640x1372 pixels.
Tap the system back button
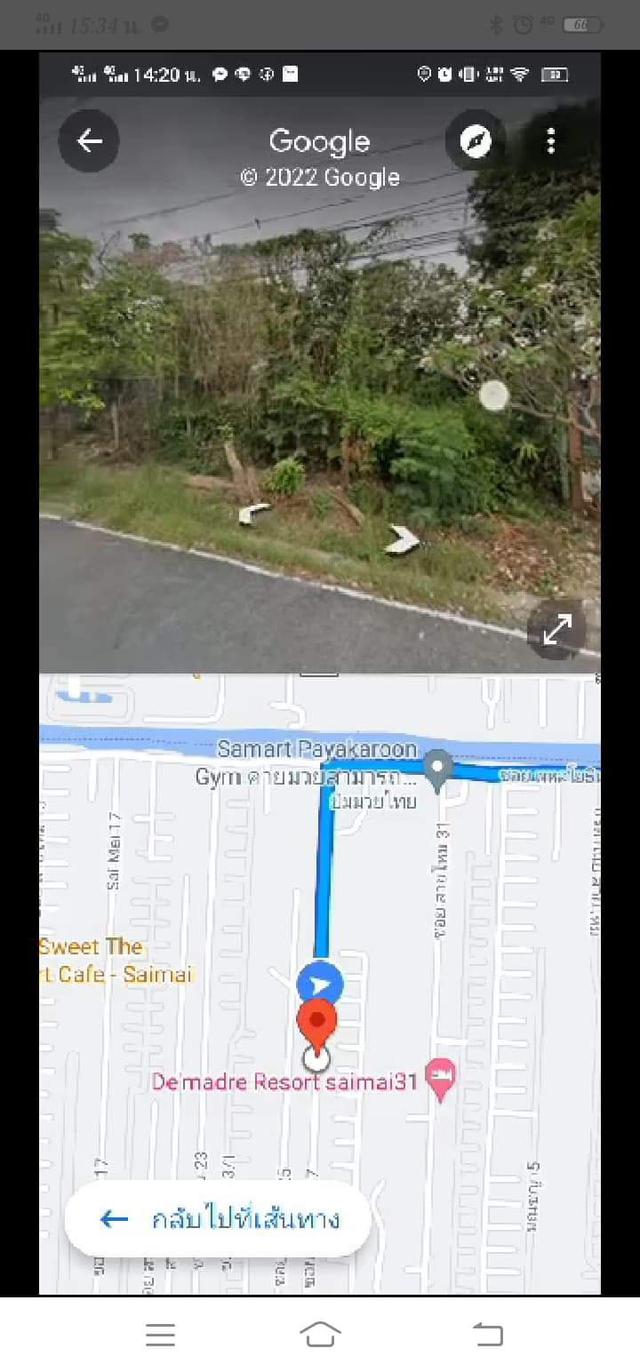point(487,1334)
